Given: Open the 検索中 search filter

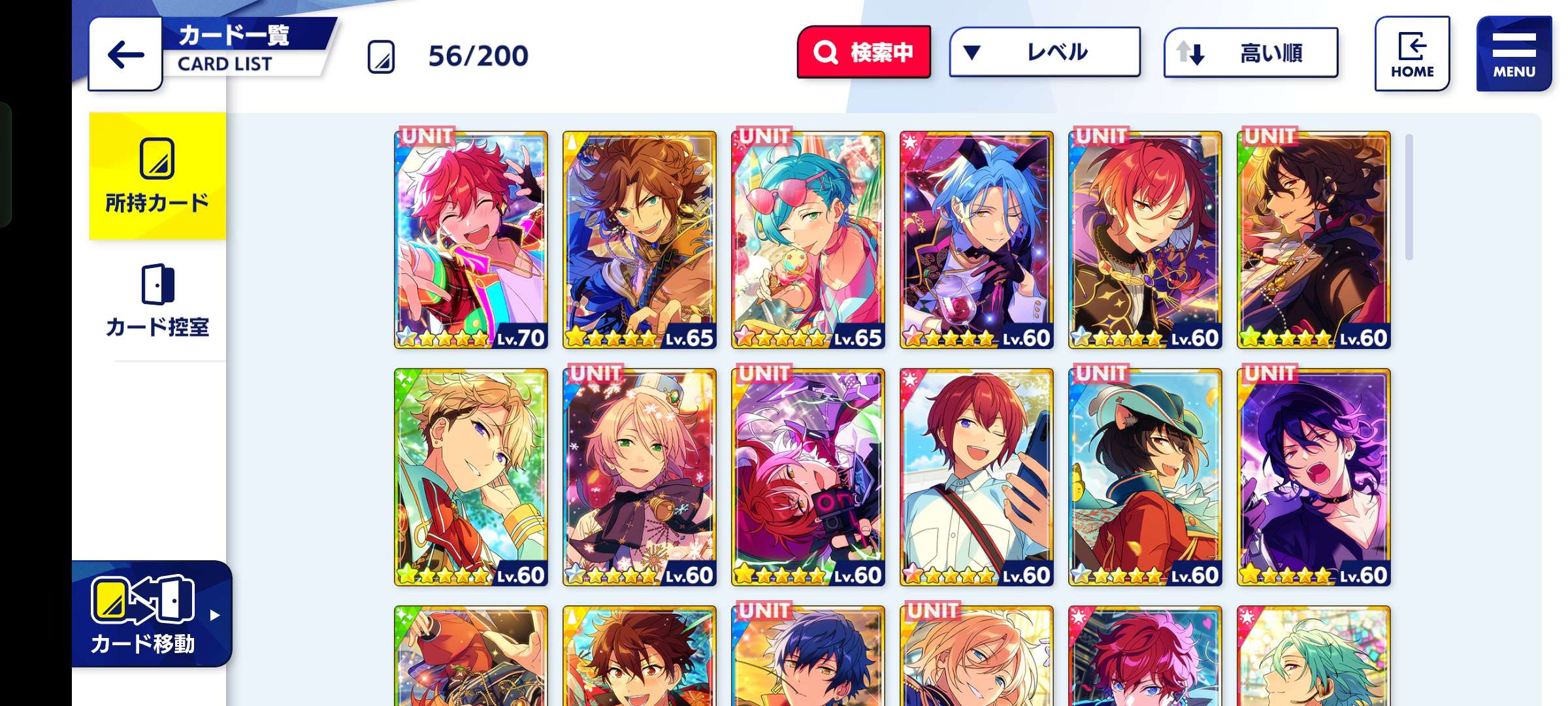Looking at the screenshot, I should 864,52.
